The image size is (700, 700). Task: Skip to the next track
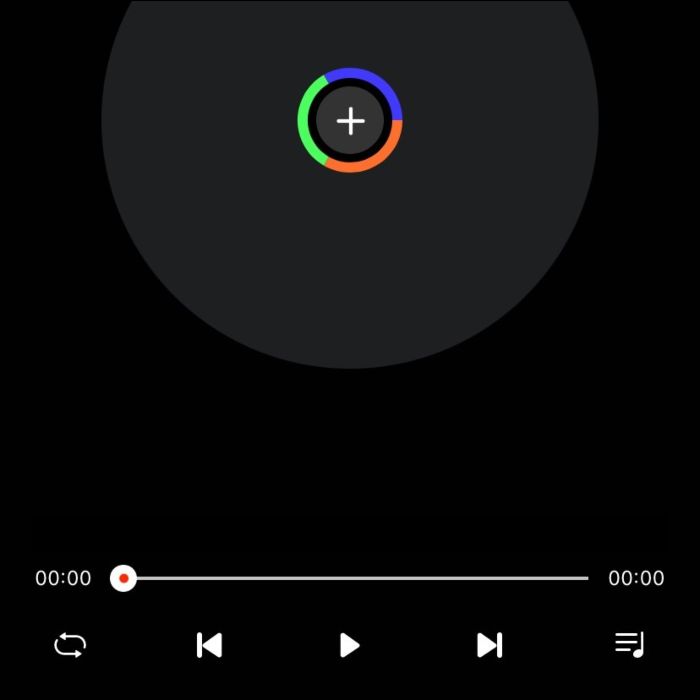(x=489, y=645)
